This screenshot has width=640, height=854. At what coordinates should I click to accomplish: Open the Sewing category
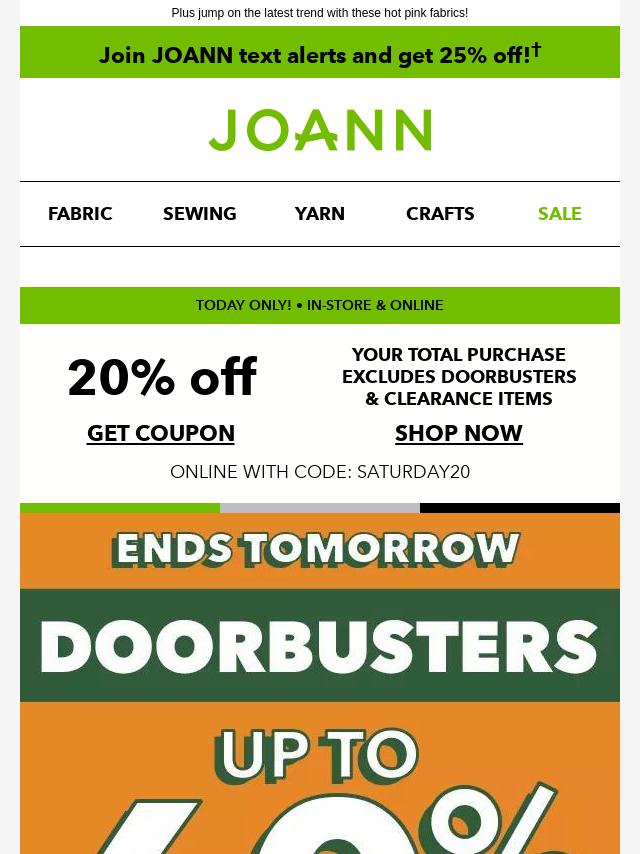200,213
